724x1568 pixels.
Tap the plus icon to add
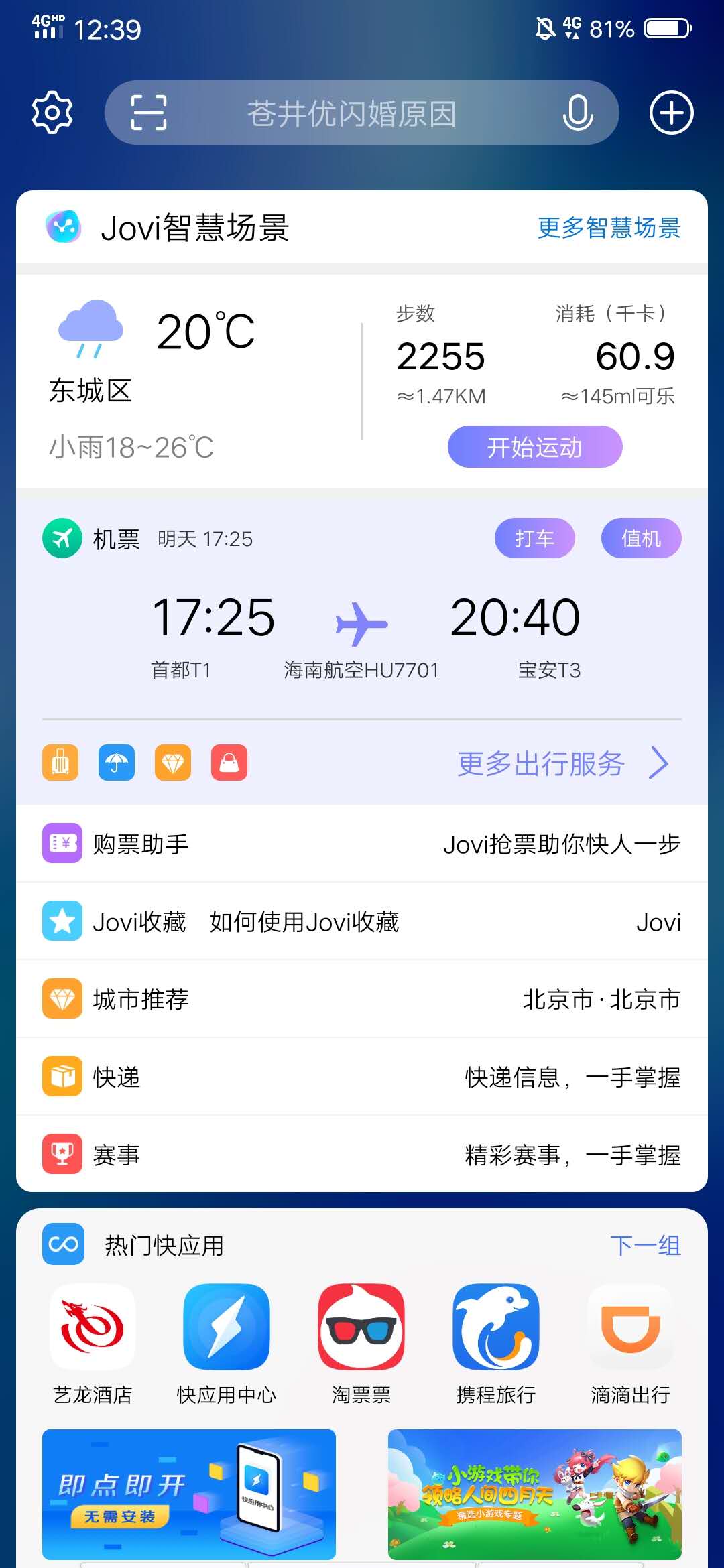coord(671,113)
